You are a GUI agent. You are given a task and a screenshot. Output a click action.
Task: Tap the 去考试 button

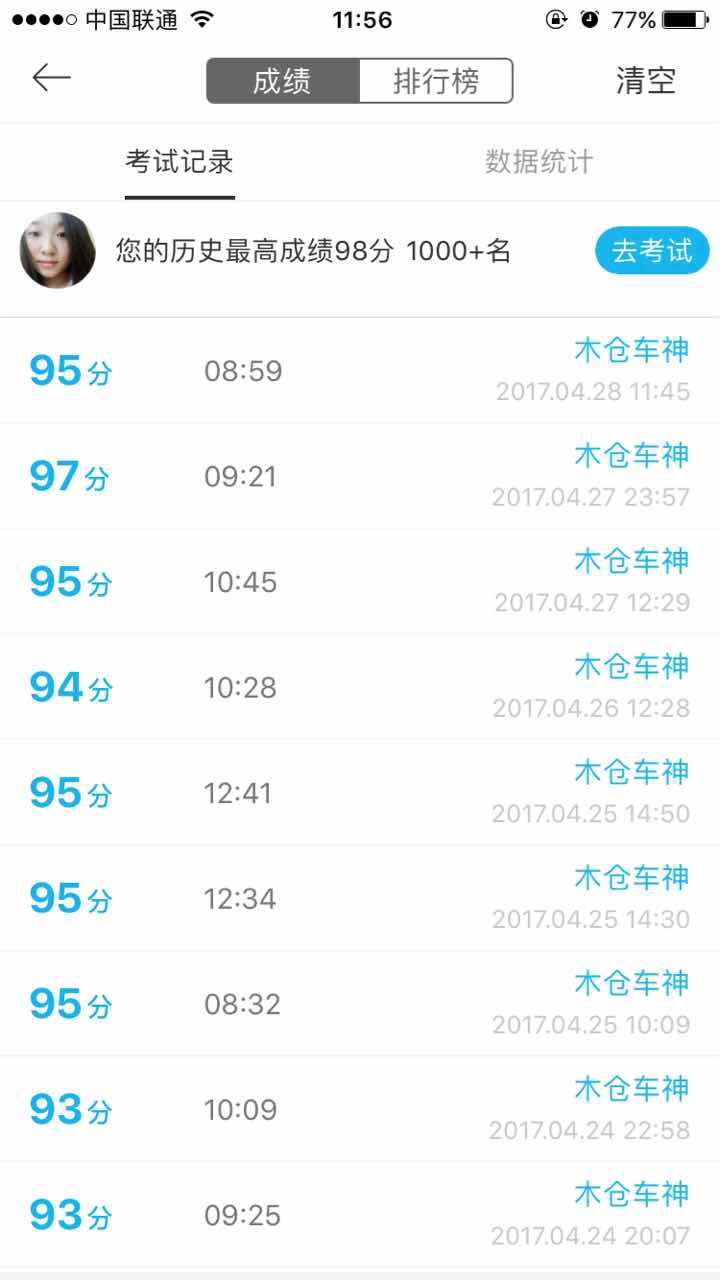coord(652,250)
